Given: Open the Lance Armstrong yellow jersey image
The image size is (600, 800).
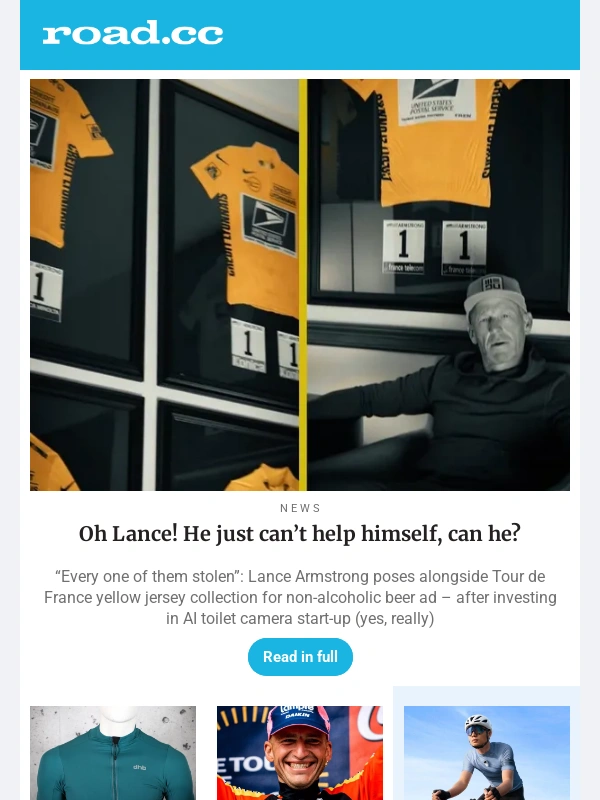Looking at the screenshot, I should [x=300, y=285].
